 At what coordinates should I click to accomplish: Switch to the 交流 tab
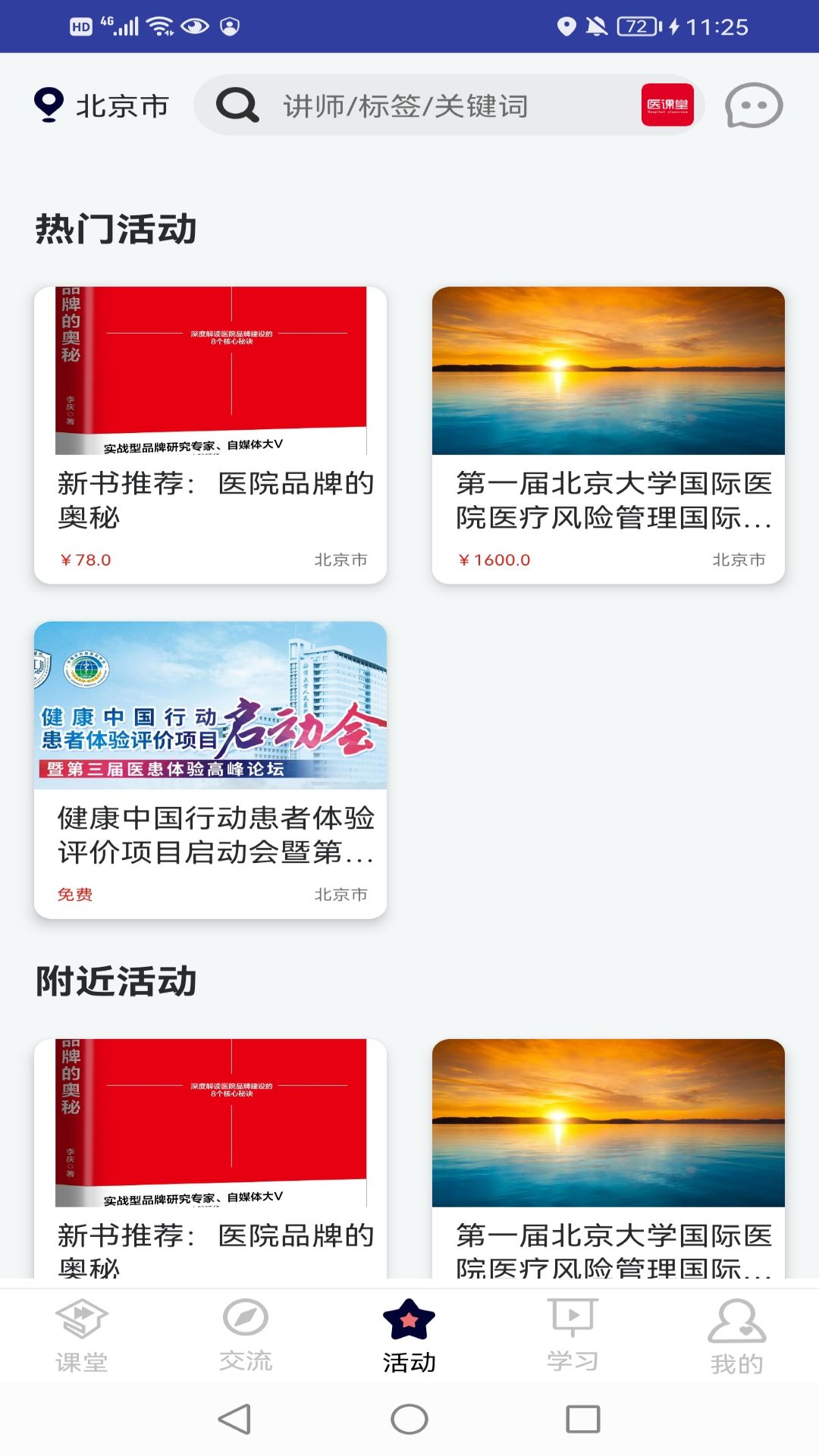pyautogui.click(x=246, y=1336)
